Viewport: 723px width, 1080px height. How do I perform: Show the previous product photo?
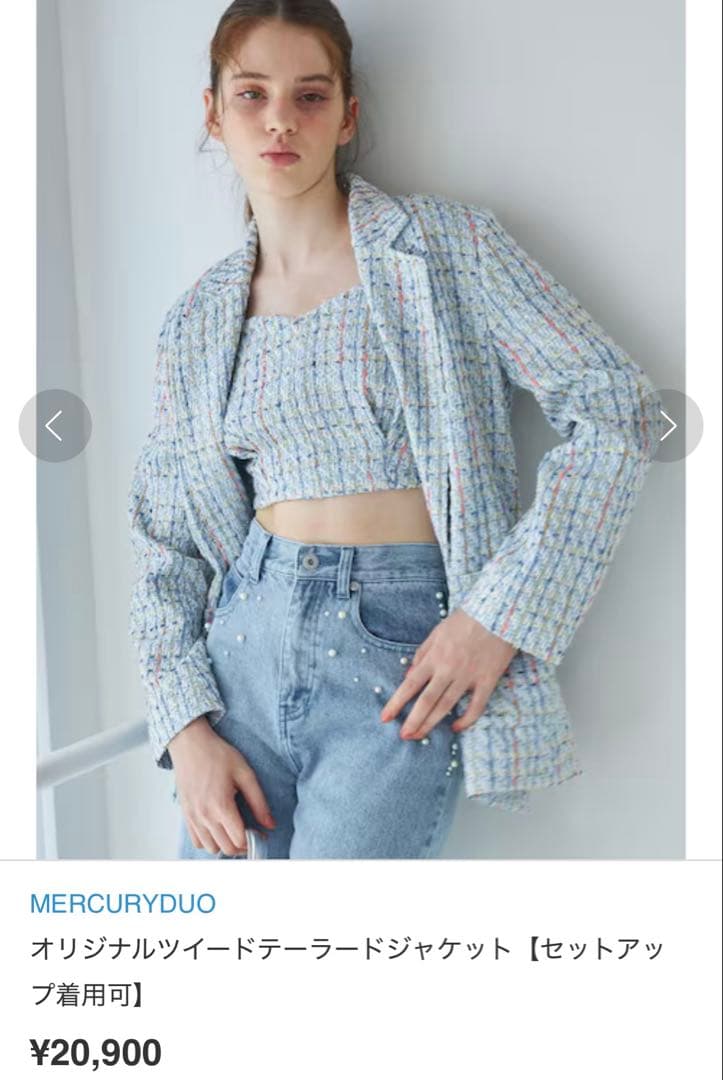pyautogui.click(x=55, y=426)
